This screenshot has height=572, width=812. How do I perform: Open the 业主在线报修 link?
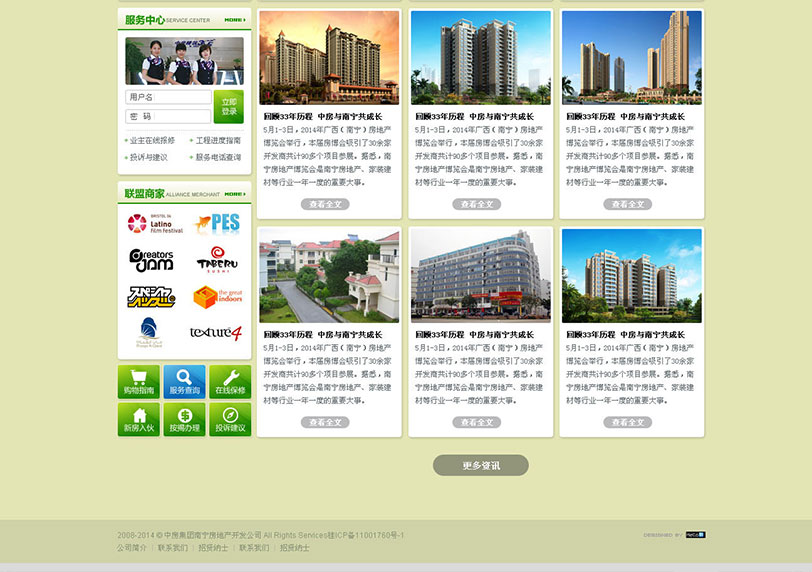pos(151,141)
